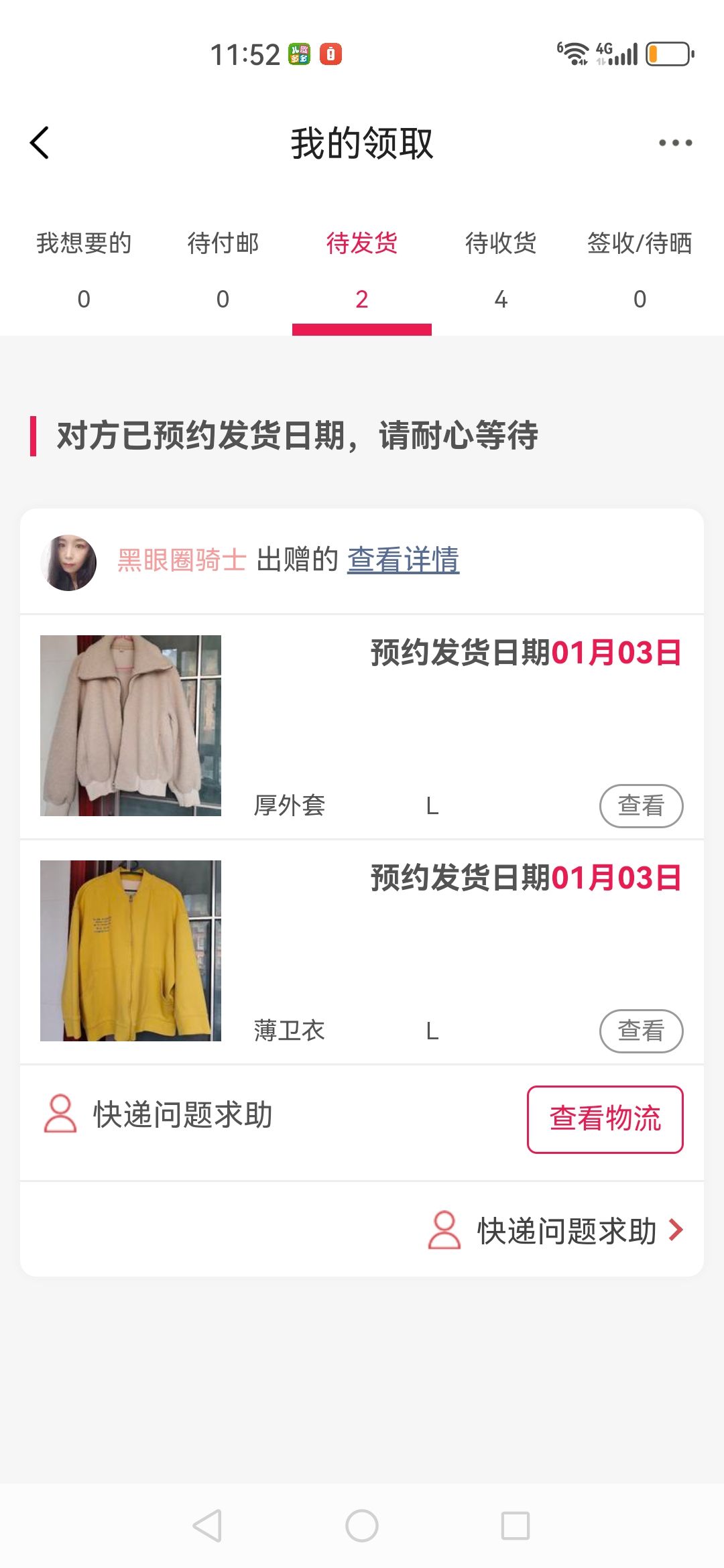The width and height of the screenshot is (724, 1568).
Task: Tap 查看 button for 厚外套
Action: point(641,806)
